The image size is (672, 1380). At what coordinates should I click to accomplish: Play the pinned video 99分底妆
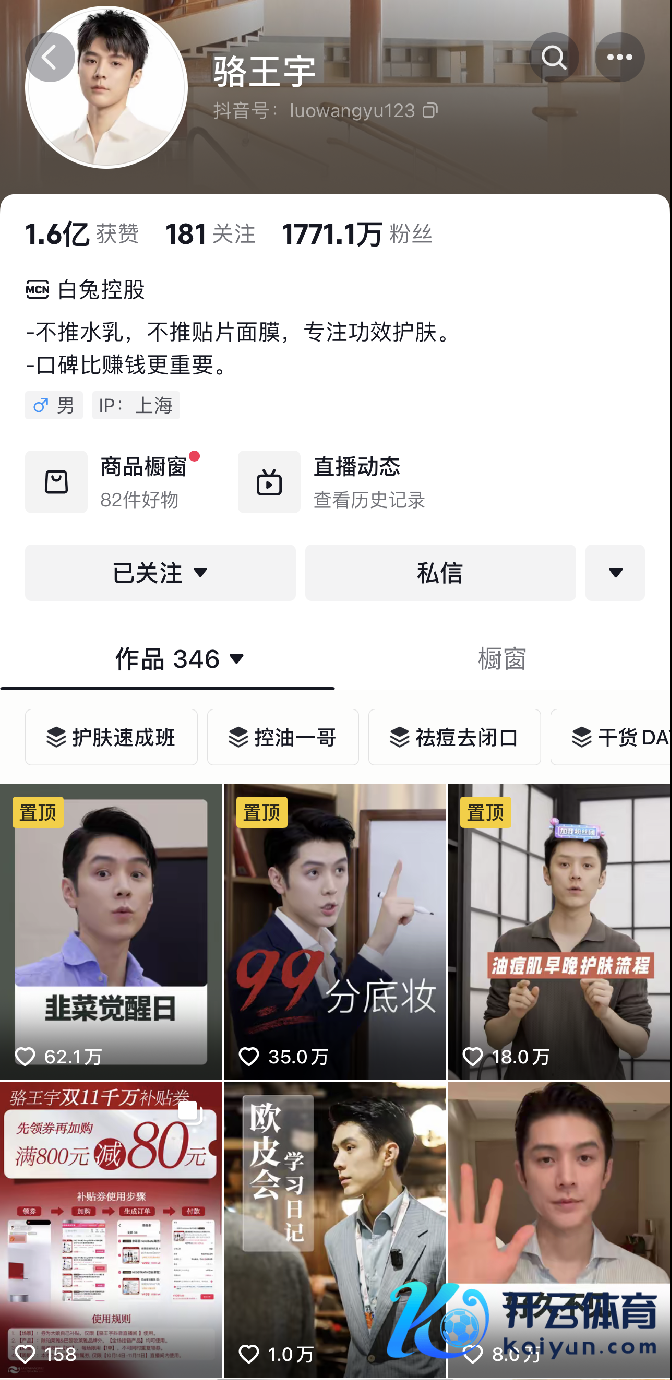click(335, 930)
